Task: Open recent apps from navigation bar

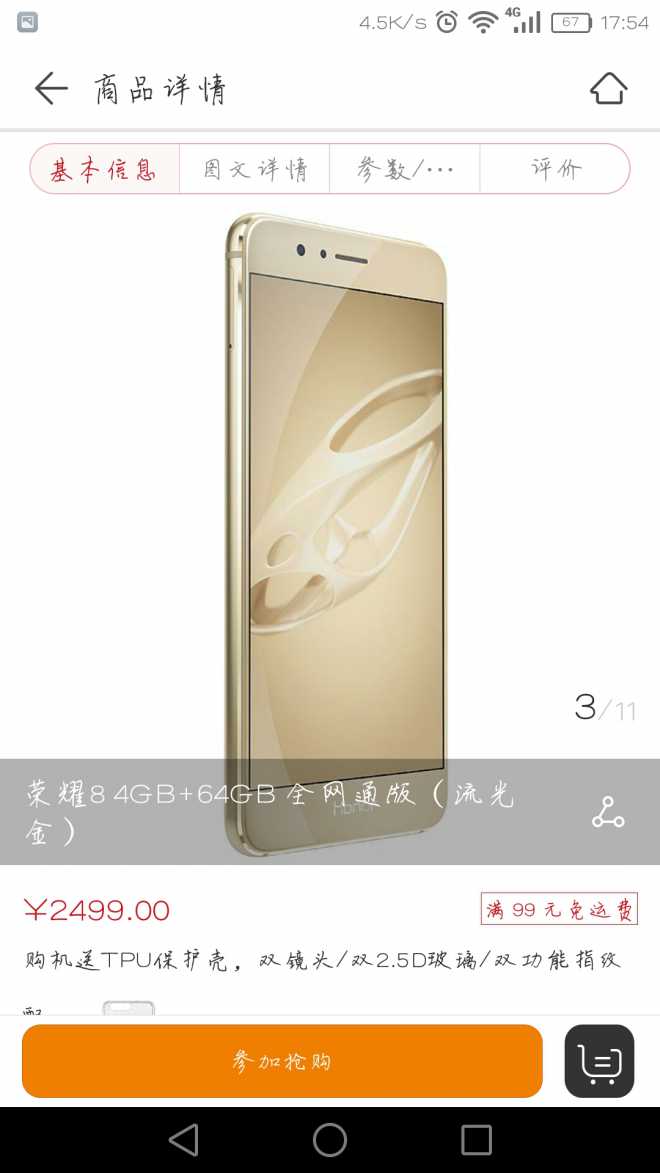Action: (476, 1140)
